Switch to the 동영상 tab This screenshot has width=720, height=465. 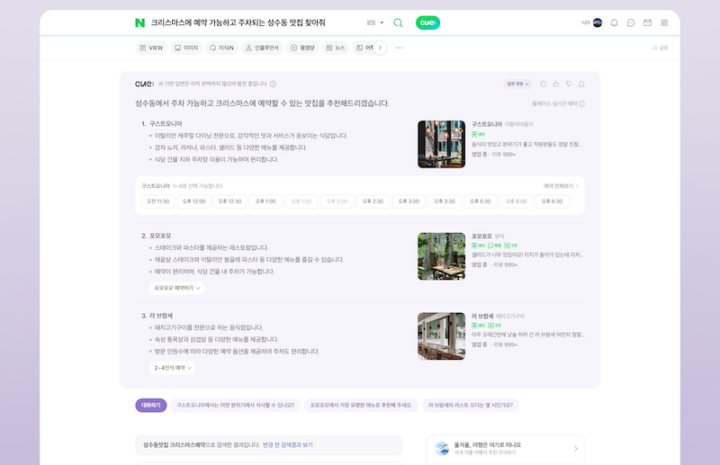(x=302, y=47)
